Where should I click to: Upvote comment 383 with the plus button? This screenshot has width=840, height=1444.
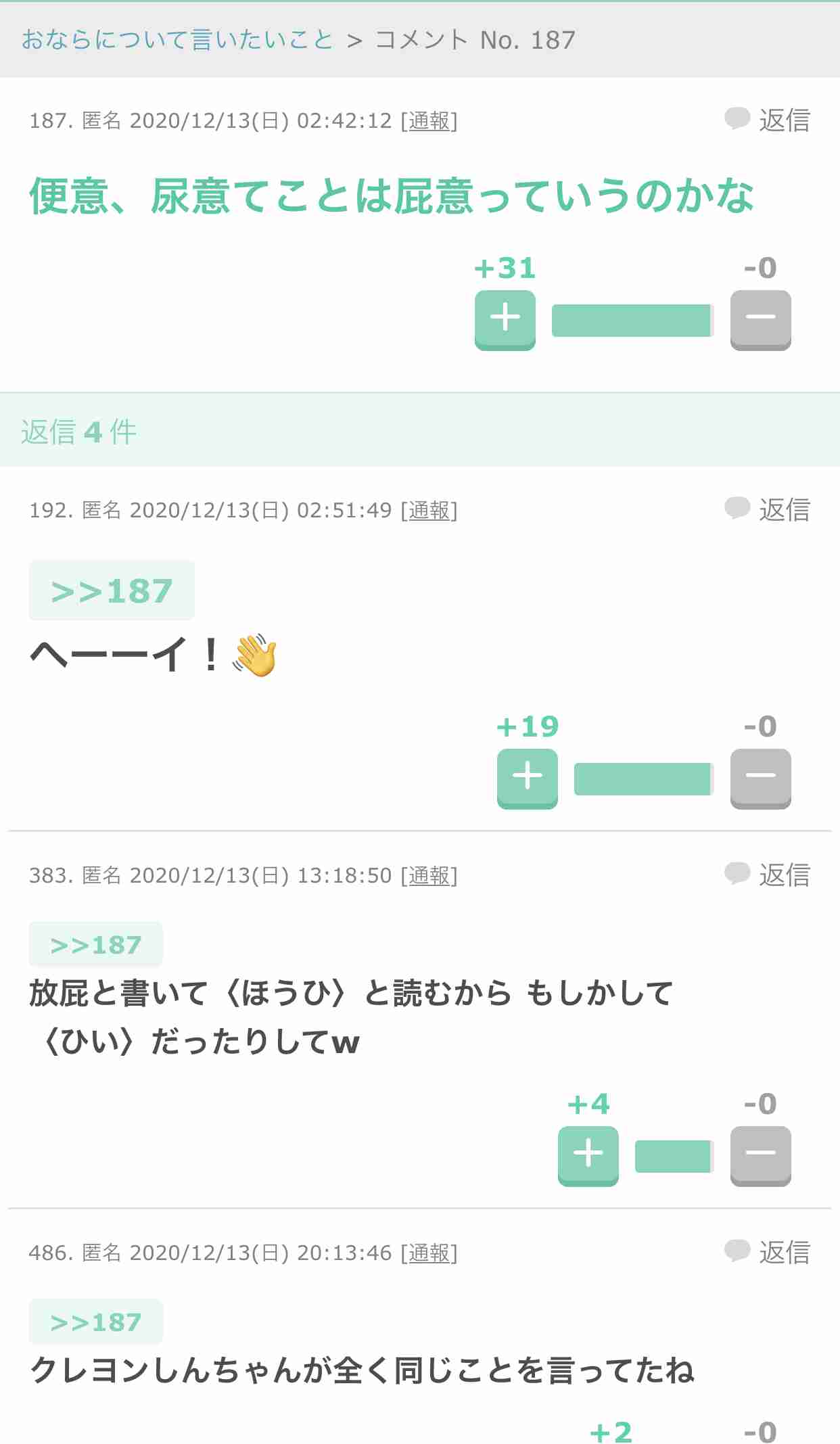[x=588, y=1156]
